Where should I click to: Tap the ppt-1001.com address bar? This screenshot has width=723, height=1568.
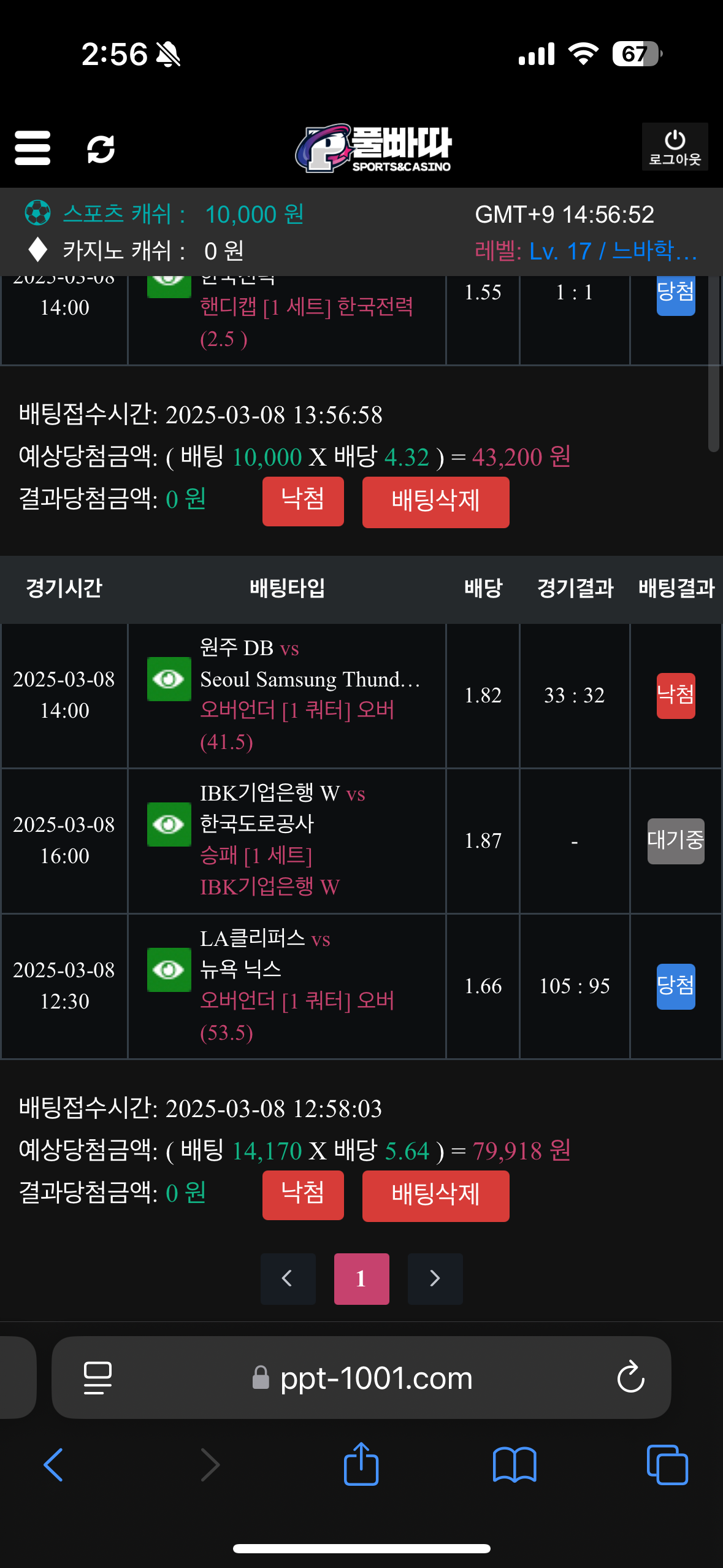[375, 1378]
